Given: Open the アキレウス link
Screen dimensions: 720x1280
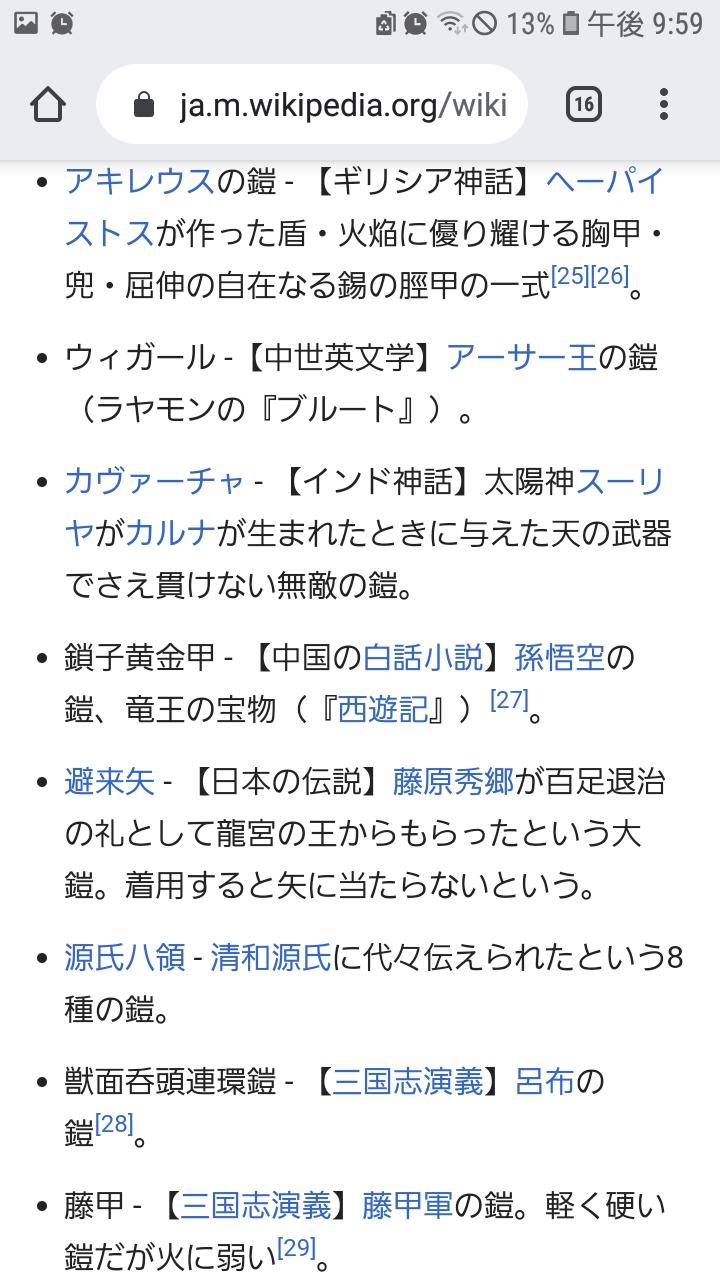Looking at the screenshot, I should click(140, 181).
